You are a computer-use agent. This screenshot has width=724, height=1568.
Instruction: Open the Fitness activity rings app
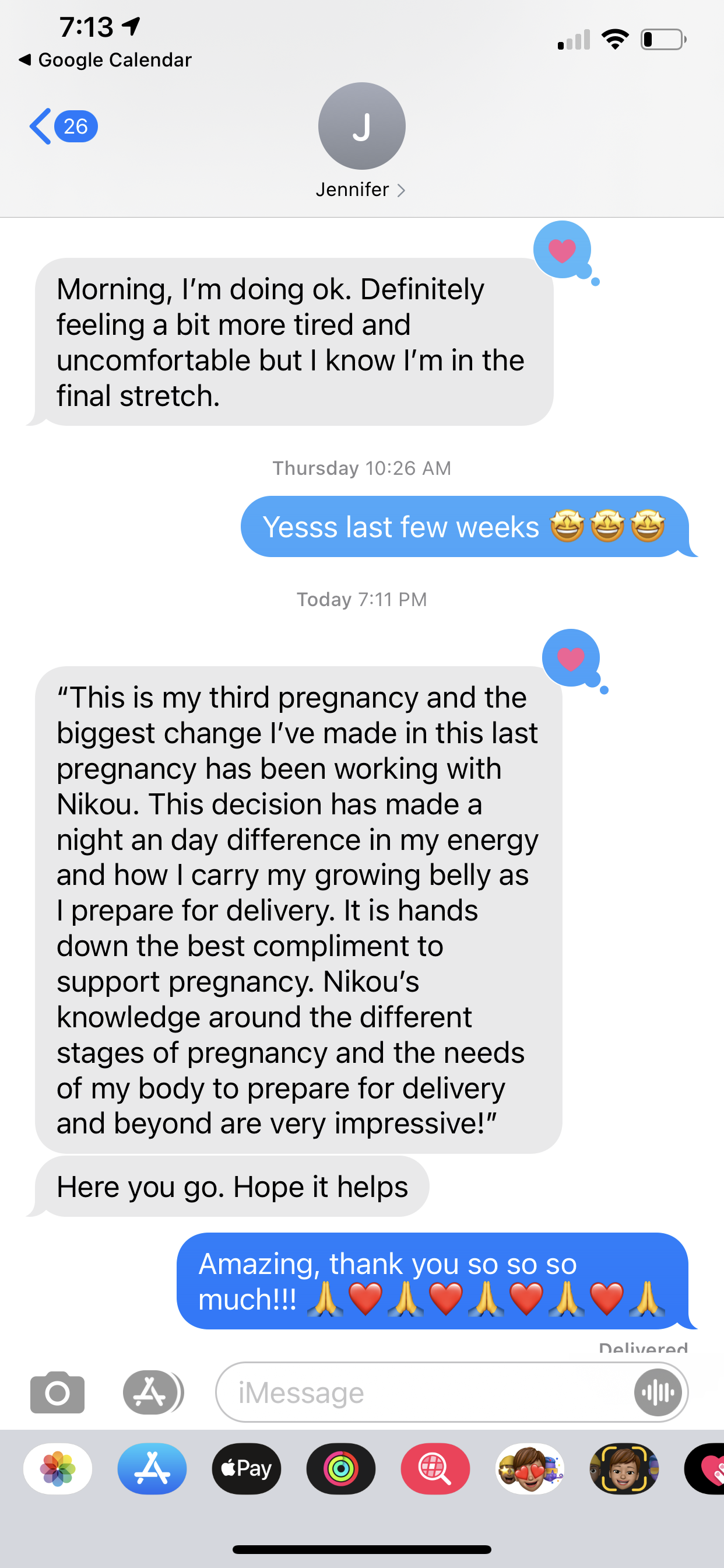pyautogui.click(x=340, y=1469)
